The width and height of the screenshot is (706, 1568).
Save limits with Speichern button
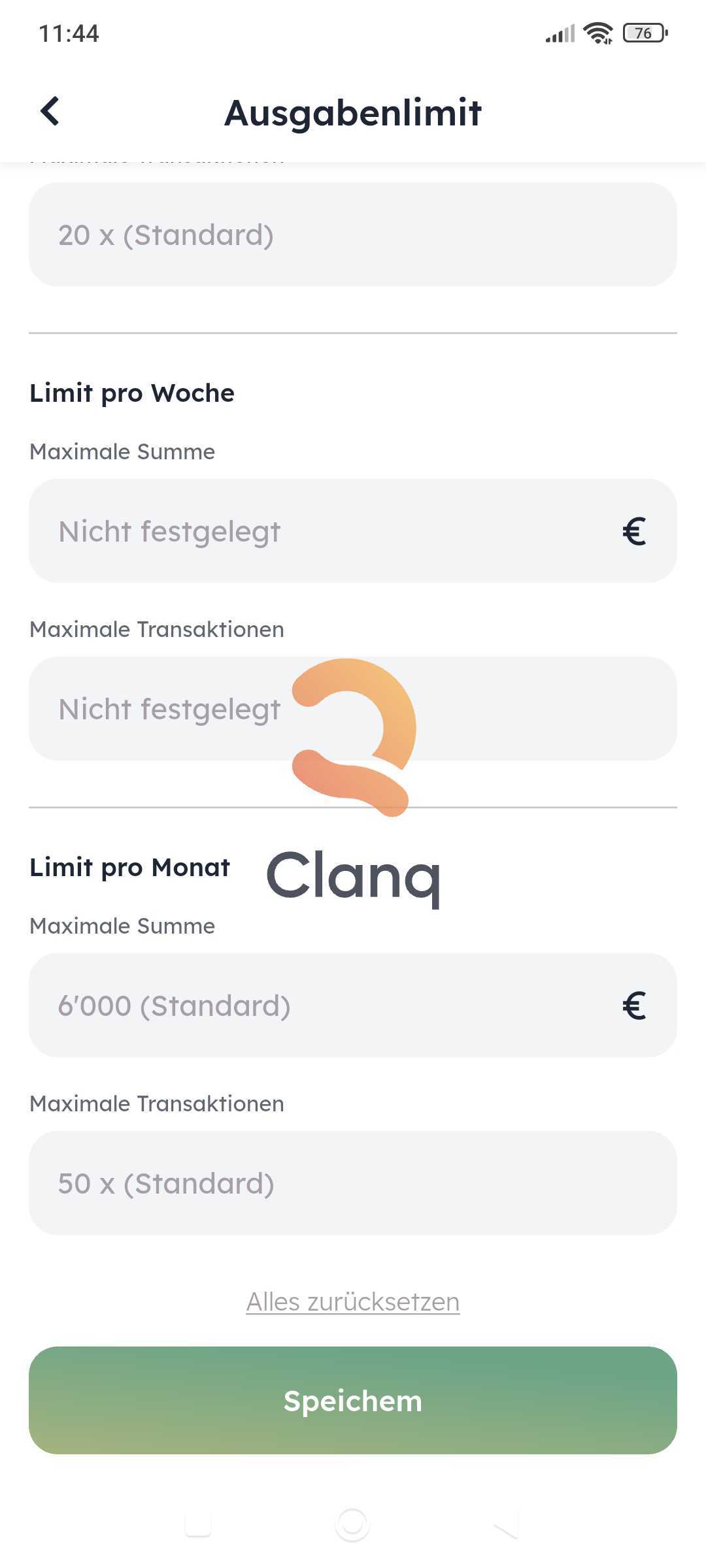click(353, 1400)
